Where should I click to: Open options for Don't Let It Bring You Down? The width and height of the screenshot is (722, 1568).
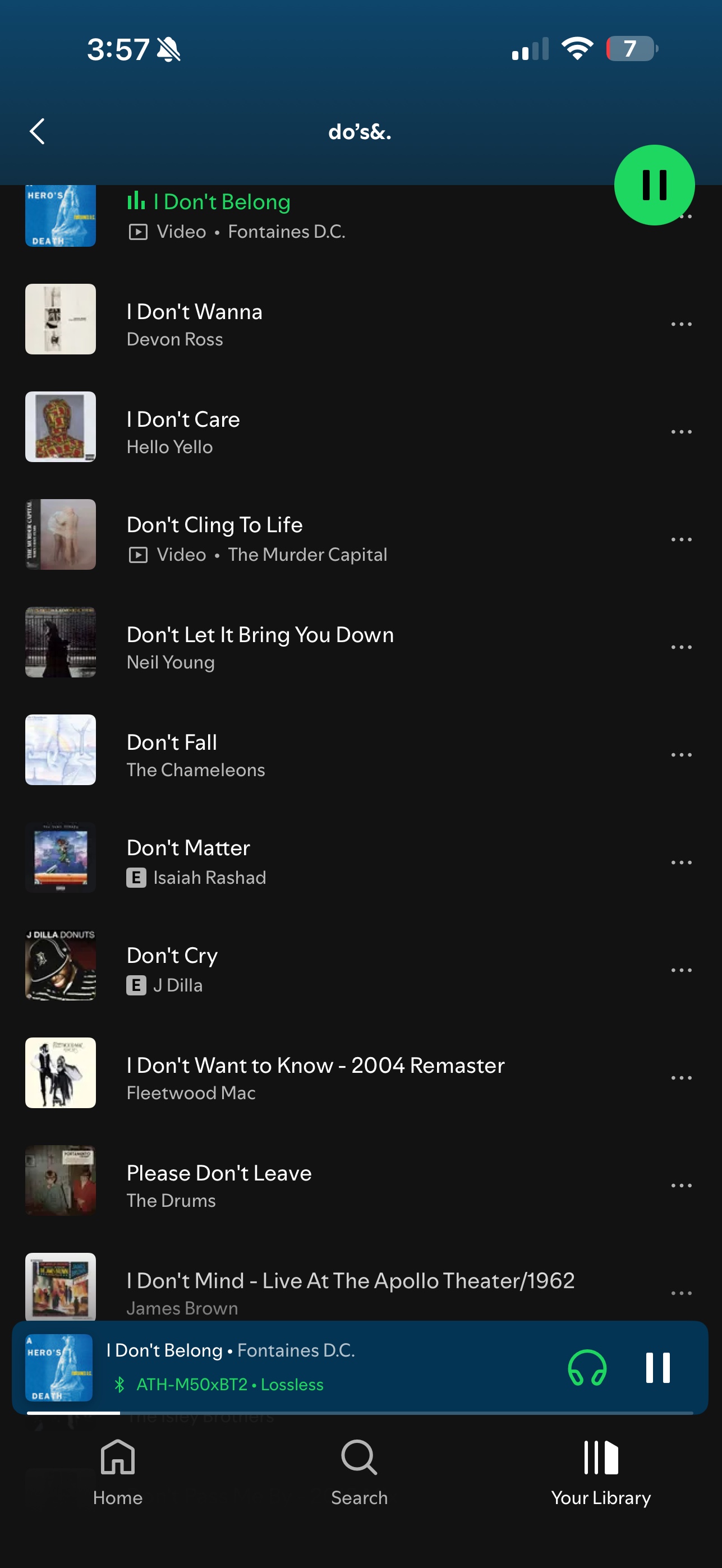pos(680,647)
